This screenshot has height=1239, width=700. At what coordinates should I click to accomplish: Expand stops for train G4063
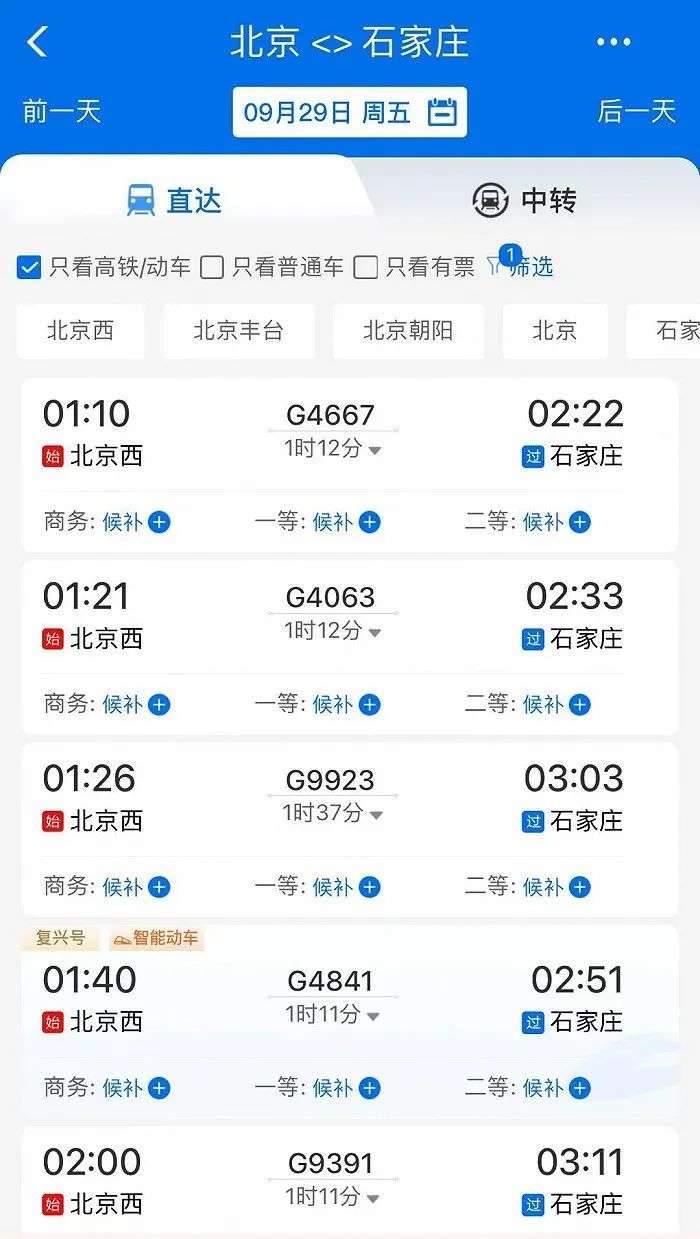[375, 633]
